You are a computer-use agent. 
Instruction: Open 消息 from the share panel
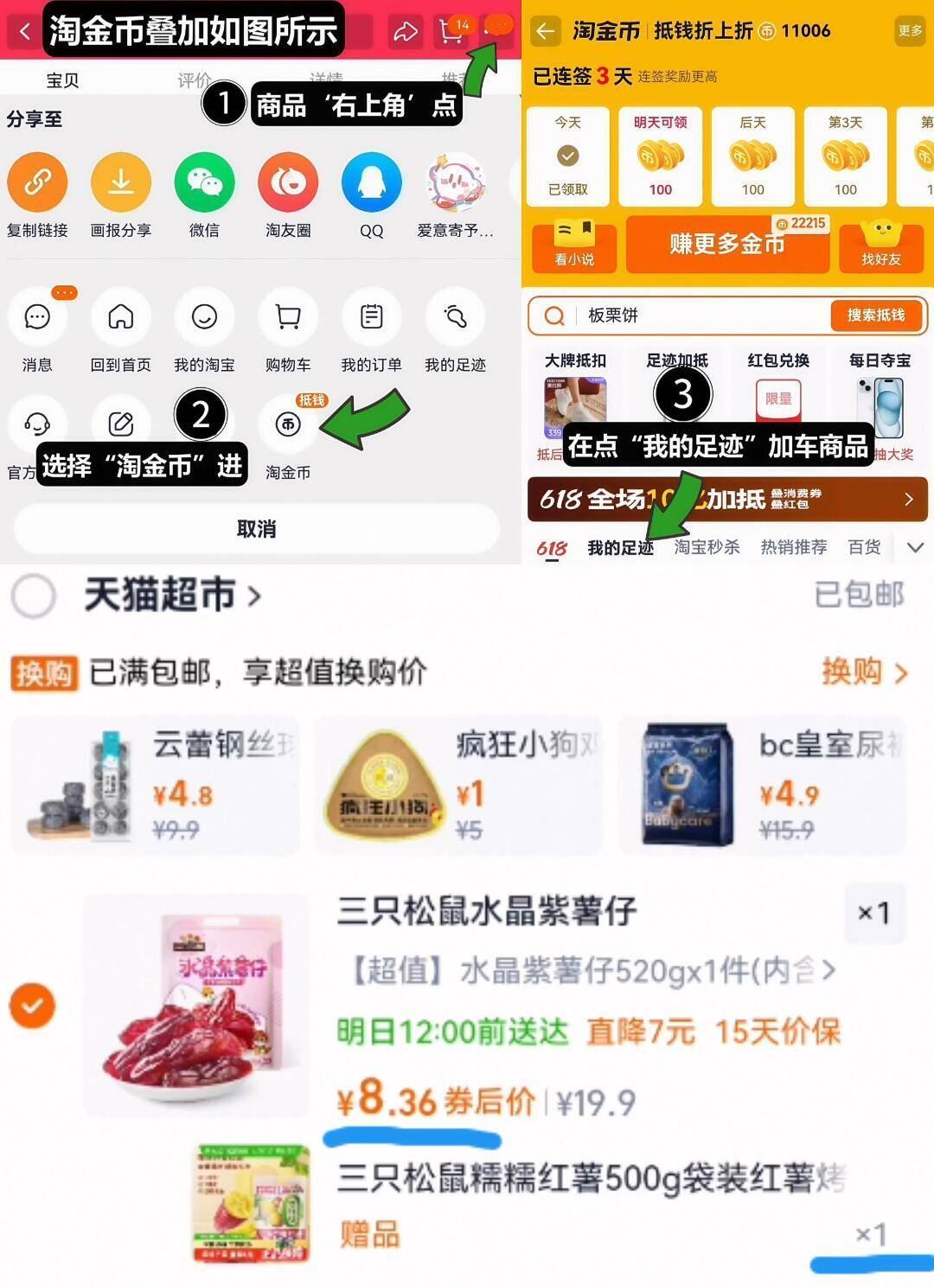37,317
